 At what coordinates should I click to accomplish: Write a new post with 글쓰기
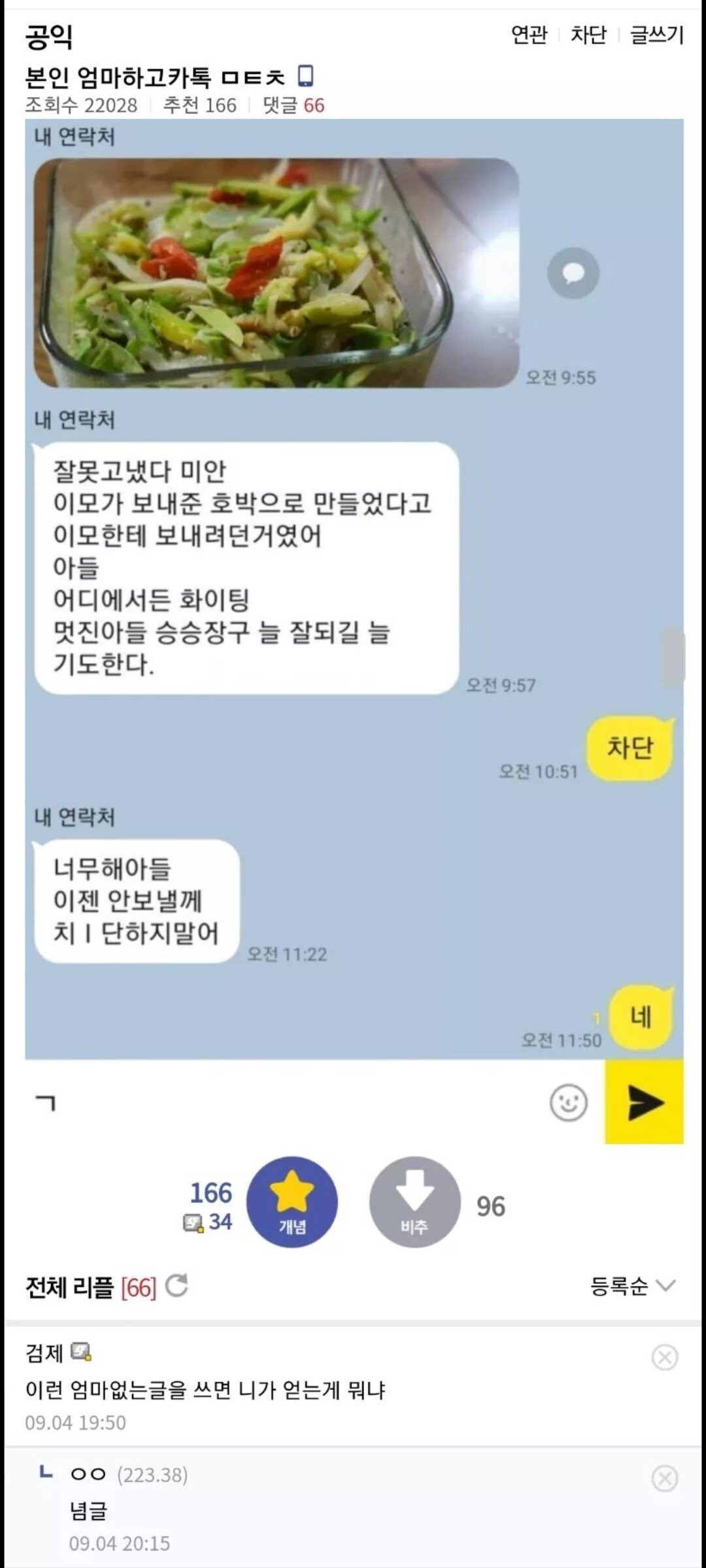pos(656,34)
